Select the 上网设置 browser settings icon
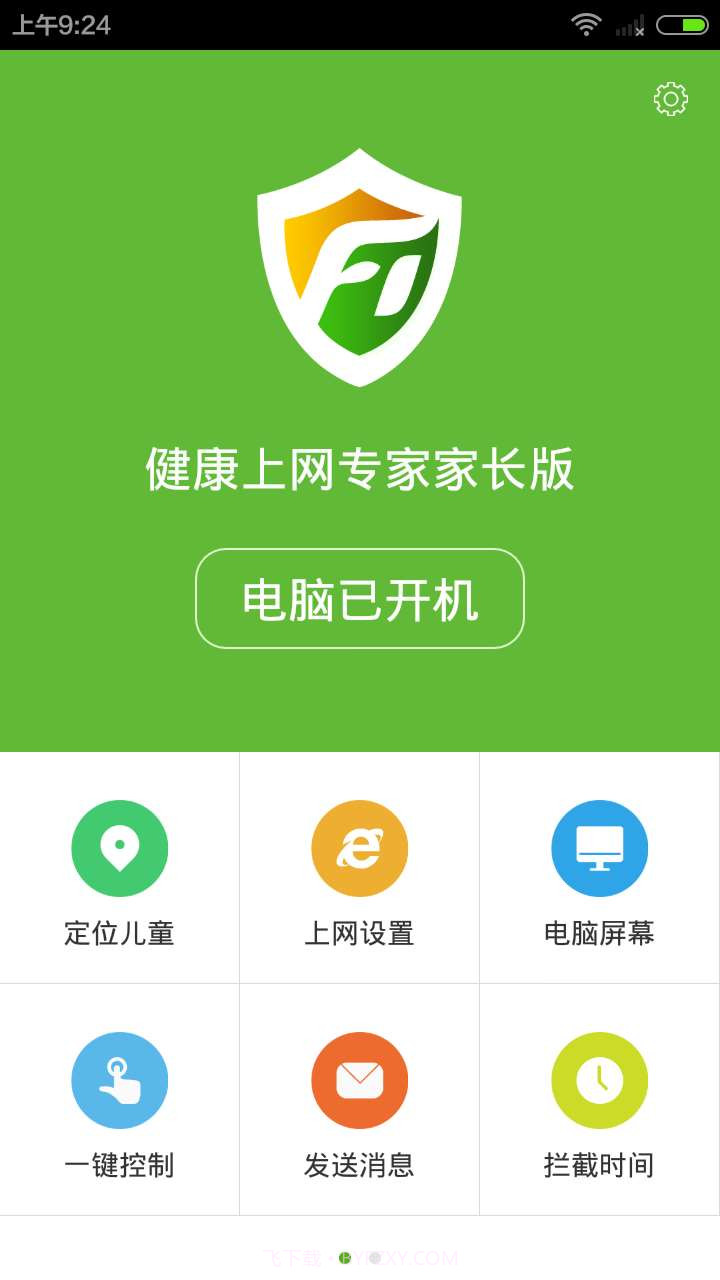The image size is (720, 1280). 359,847
